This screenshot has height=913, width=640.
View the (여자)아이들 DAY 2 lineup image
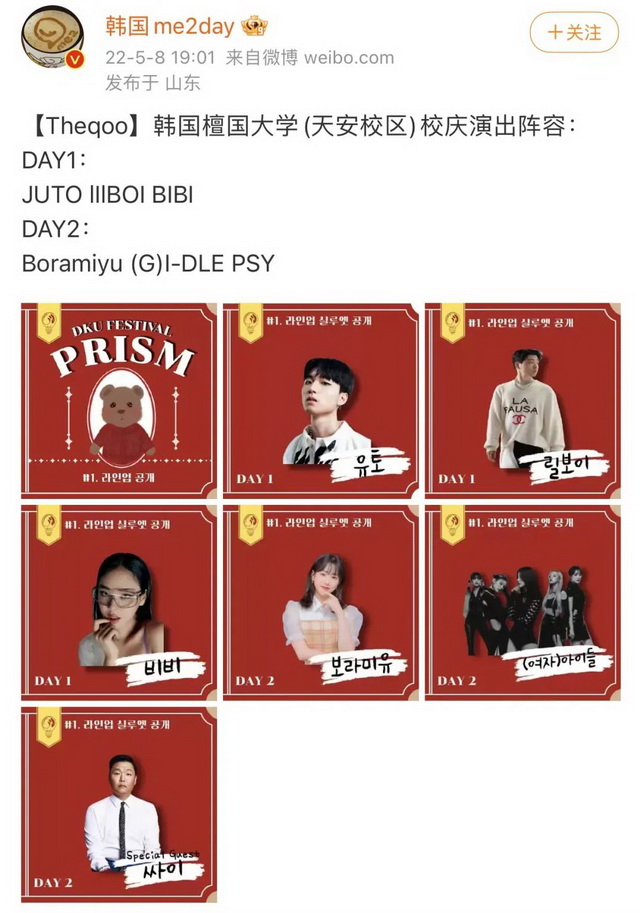tap(523, 601)
